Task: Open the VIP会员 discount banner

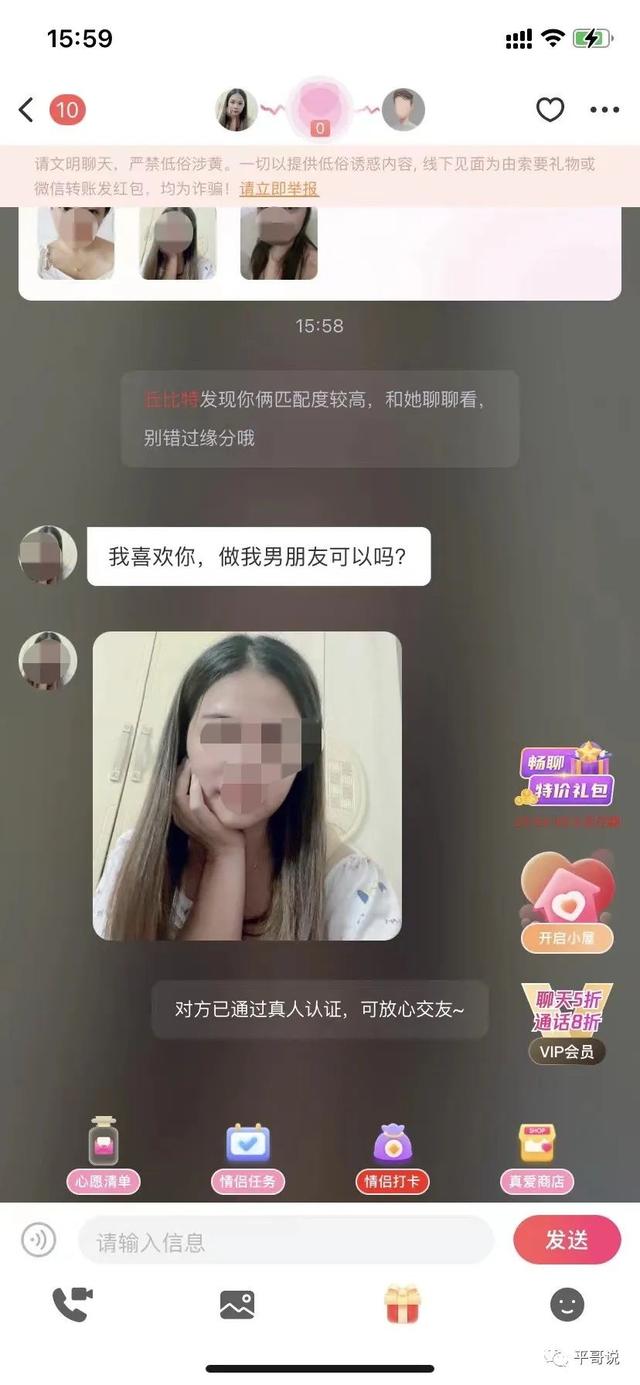Action: coord(566,1022)
